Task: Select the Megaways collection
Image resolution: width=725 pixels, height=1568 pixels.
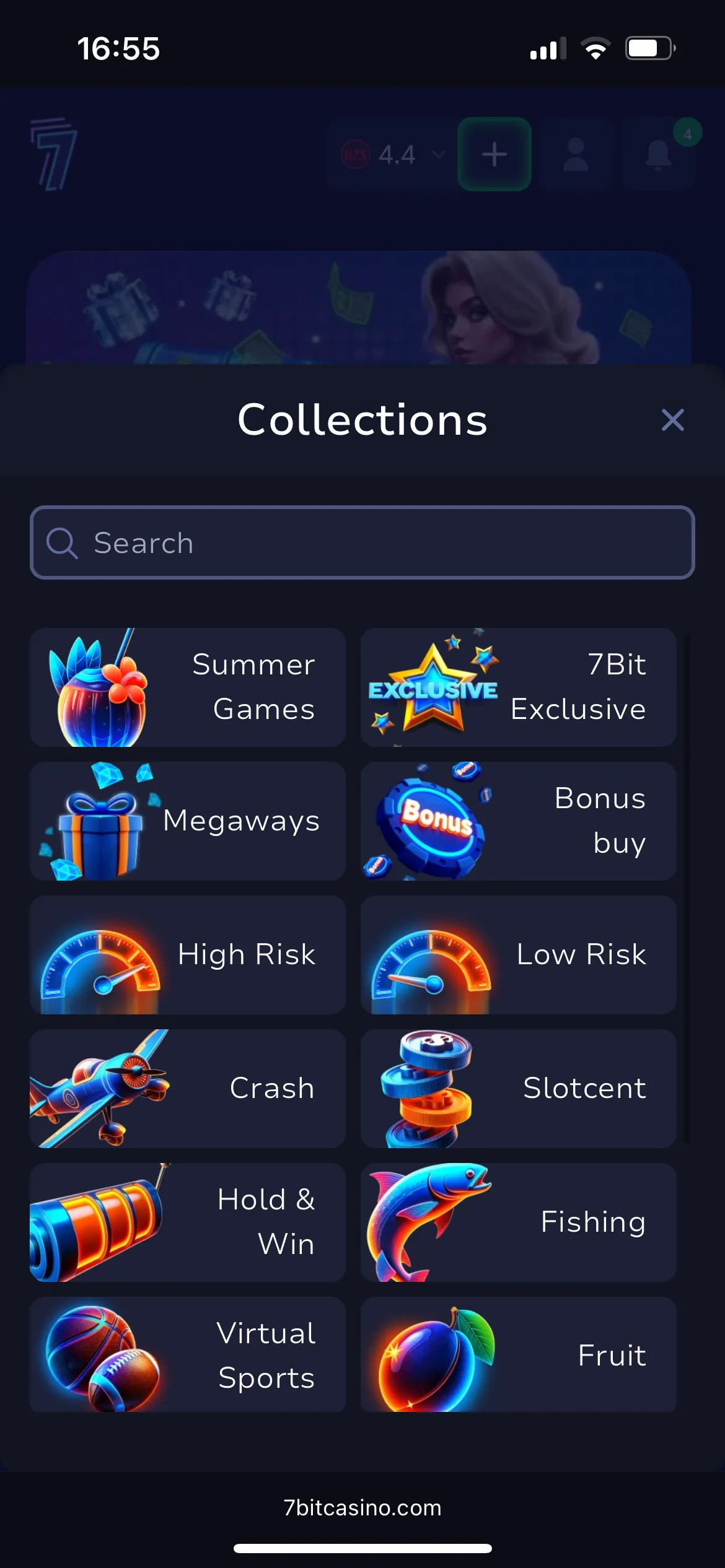Action: pyautogui.click(x=188, y=821)
